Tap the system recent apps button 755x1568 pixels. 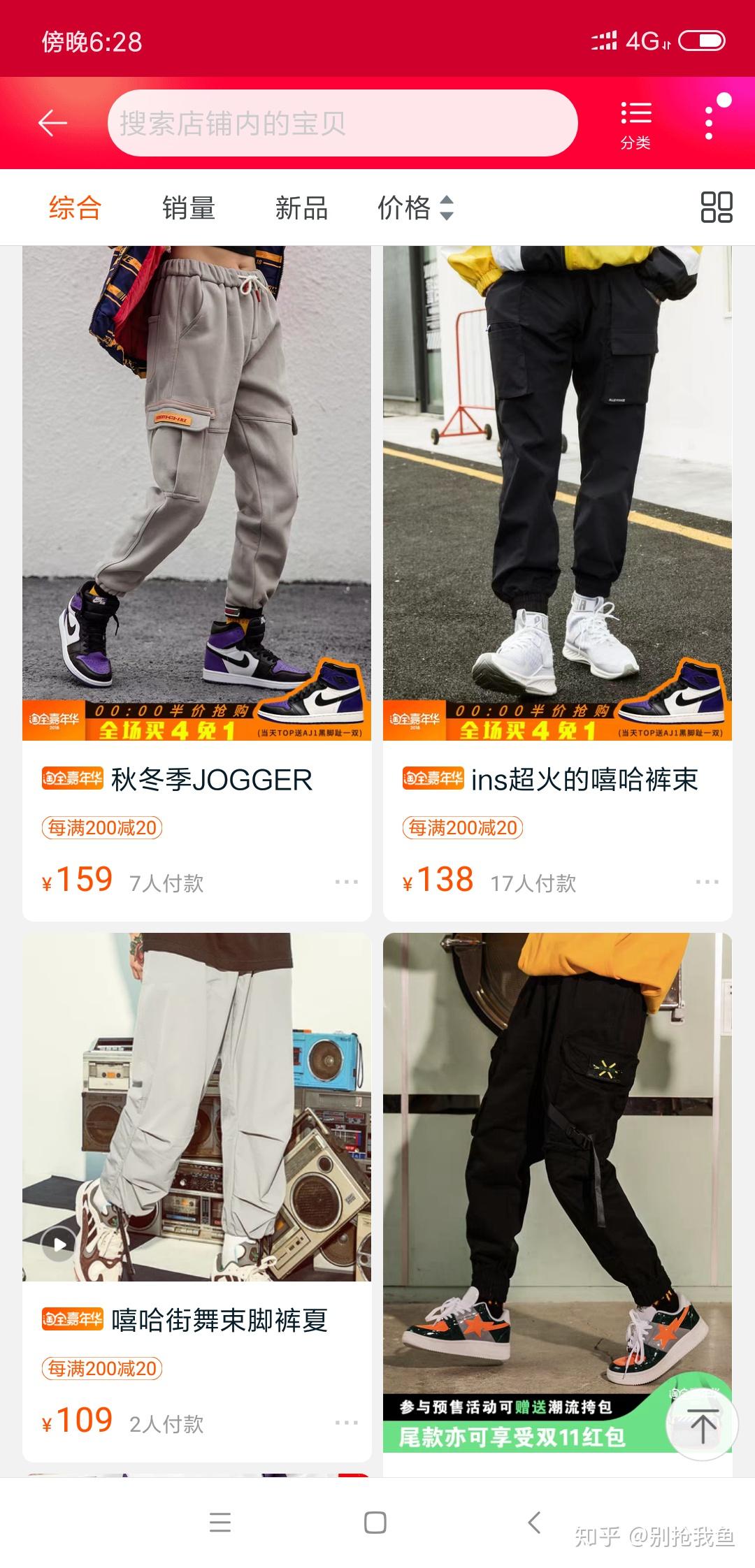(x=220, y=1523)
